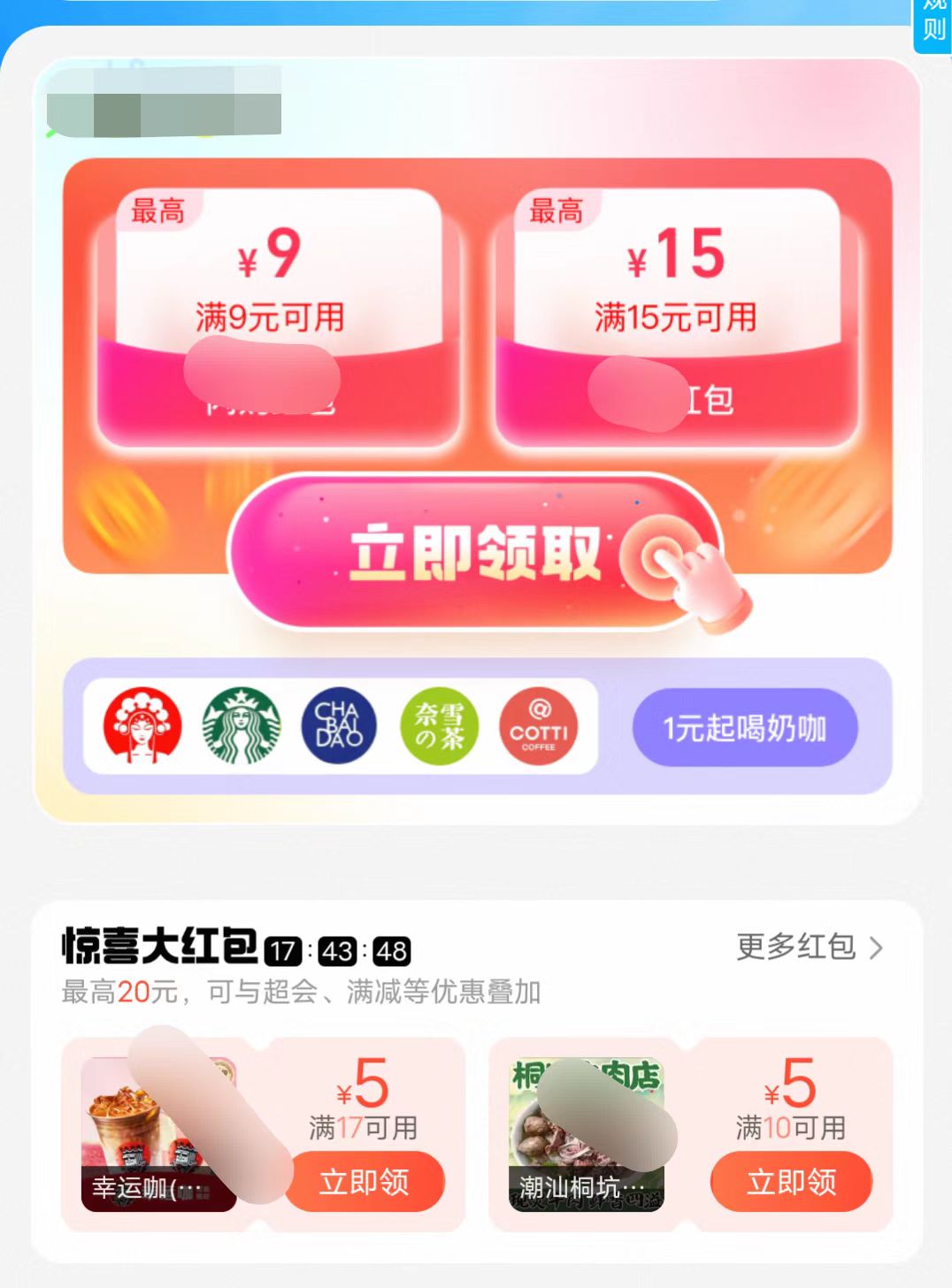
Task: Open the 潮汕桐坑 shop thumbnail
Action: (x=586, y=1133)
